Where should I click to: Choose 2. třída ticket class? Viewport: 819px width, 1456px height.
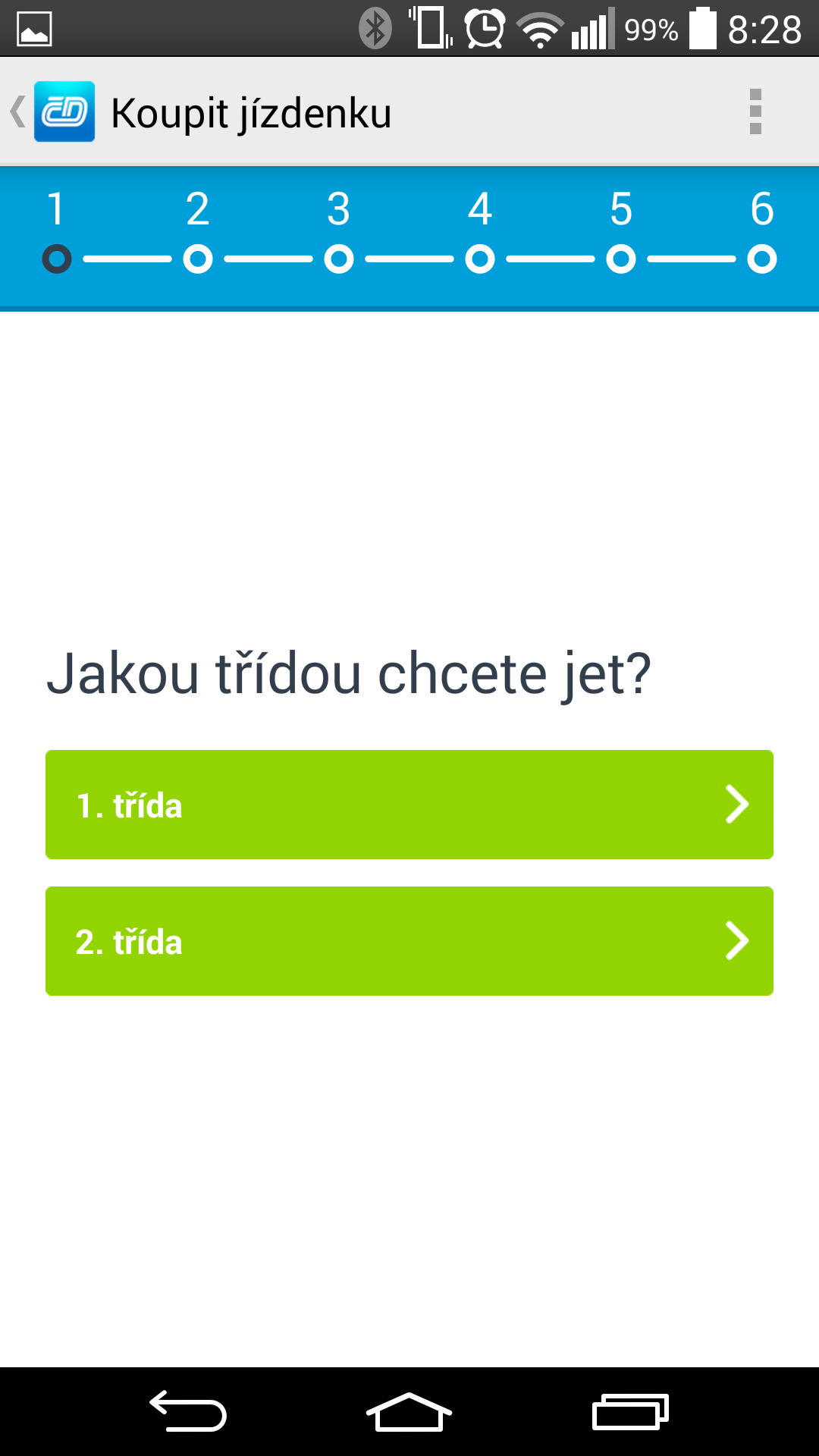coord(409,941)
